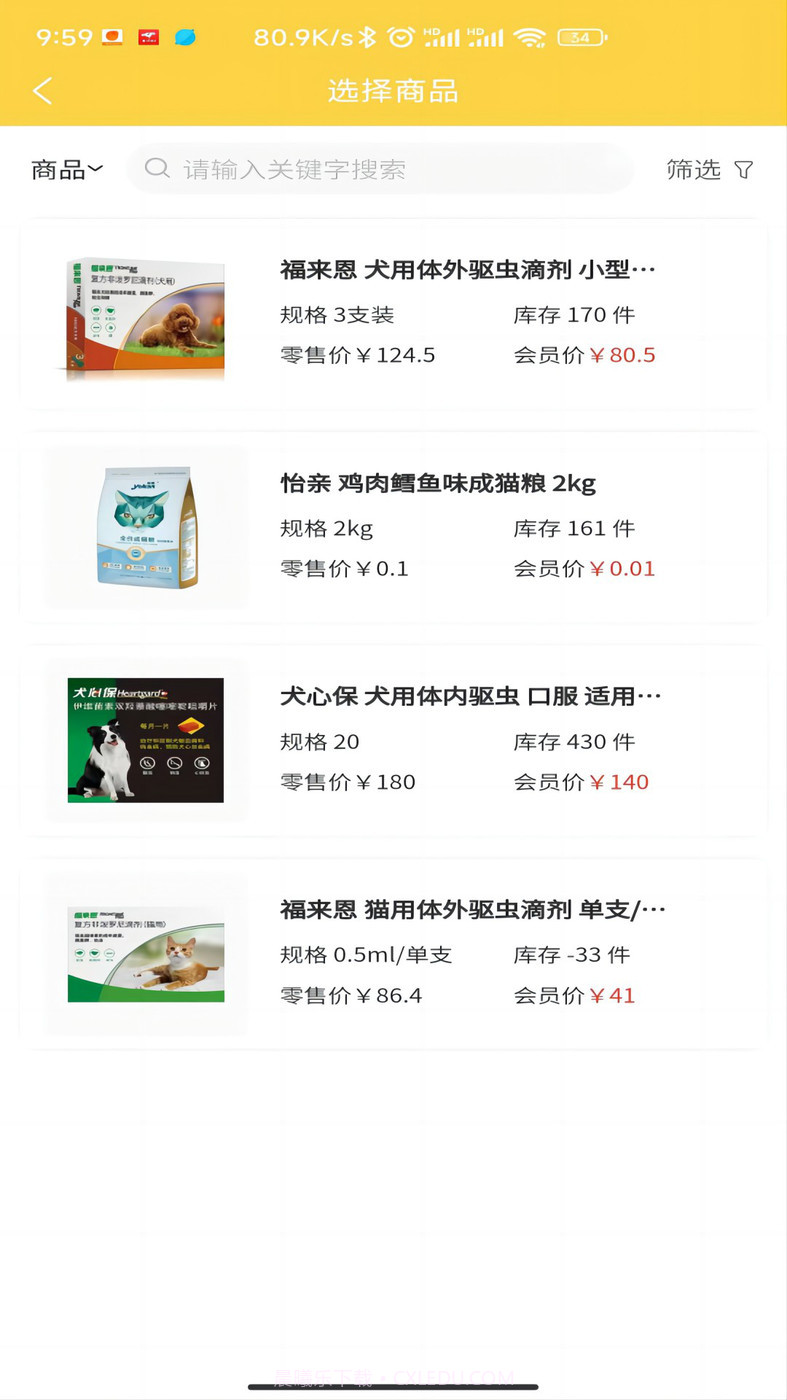Open the Wi-Fi icon in the status bar
This screenshot has height=1400, width=787.
(x=531, y=36)
